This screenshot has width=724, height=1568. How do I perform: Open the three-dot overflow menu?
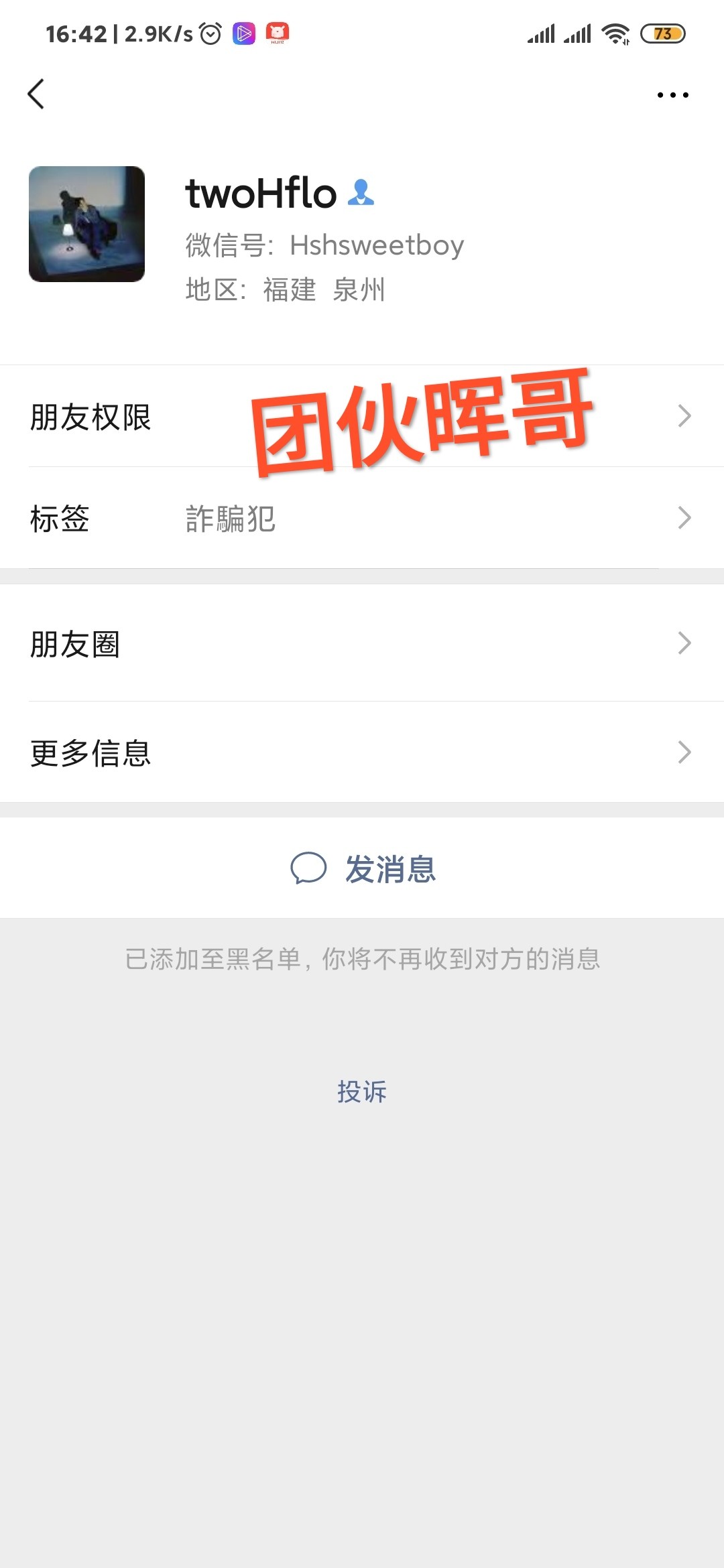point(672,95)
